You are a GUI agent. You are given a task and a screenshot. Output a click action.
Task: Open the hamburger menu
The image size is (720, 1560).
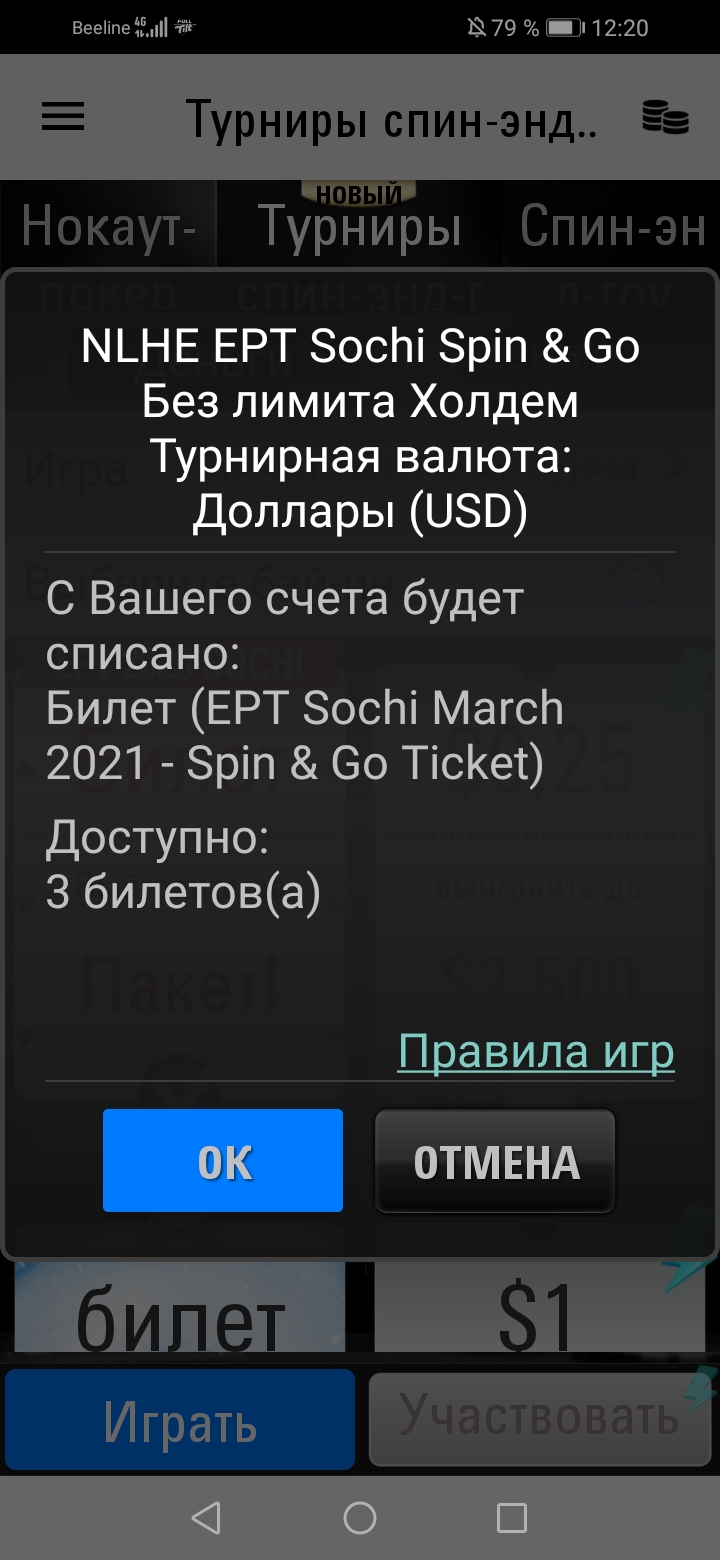click(63, 118)
